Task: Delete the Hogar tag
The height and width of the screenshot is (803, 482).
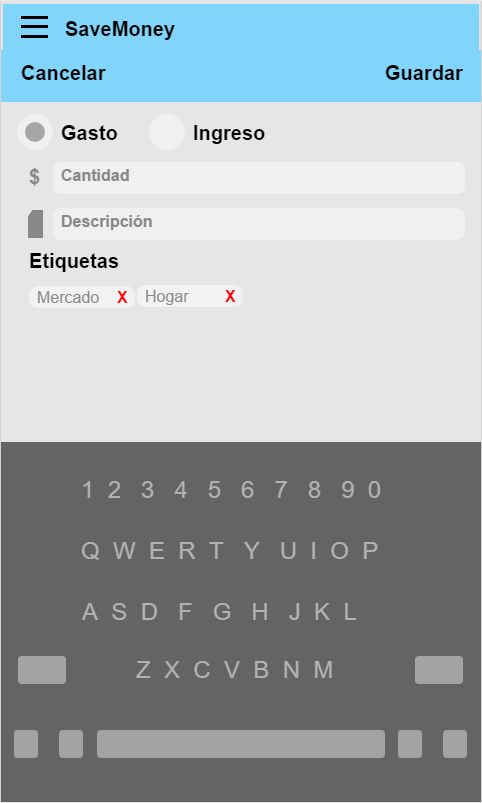Action: 230,296
